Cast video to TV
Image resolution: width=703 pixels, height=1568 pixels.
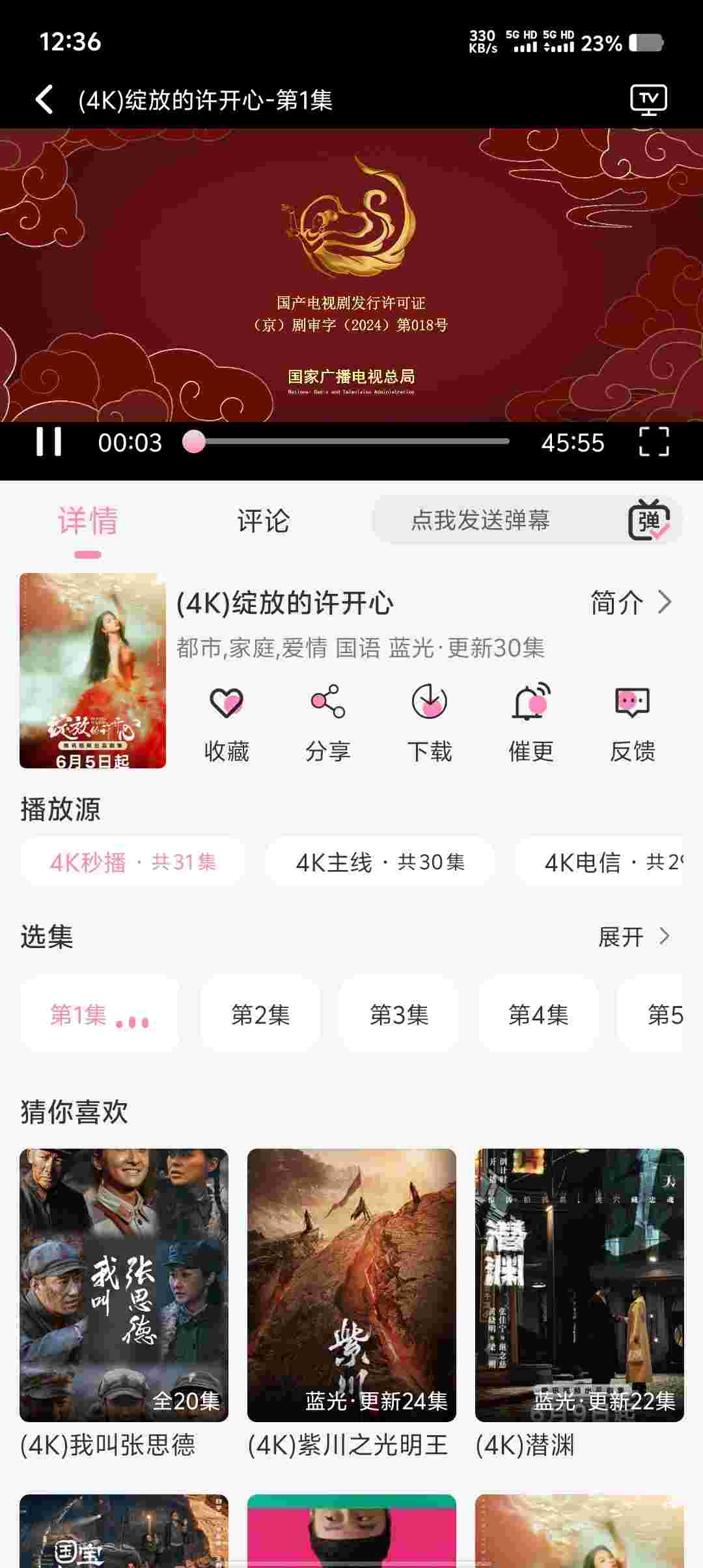point(648,100)
